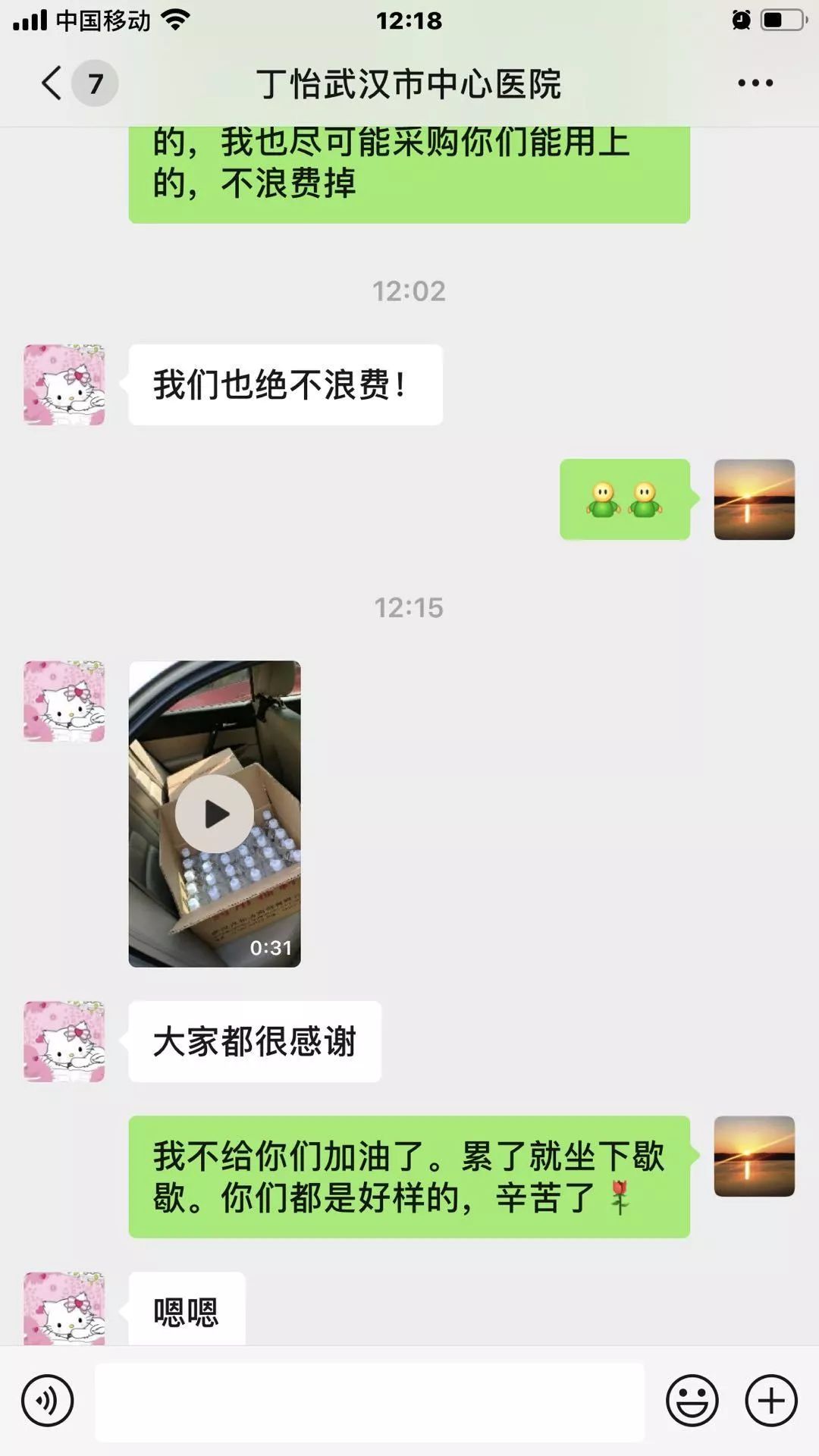The width and height of the screenshot is (819, 1456).
Task: Open the emoji sticker panel
Action: (x=692, y=1401)
